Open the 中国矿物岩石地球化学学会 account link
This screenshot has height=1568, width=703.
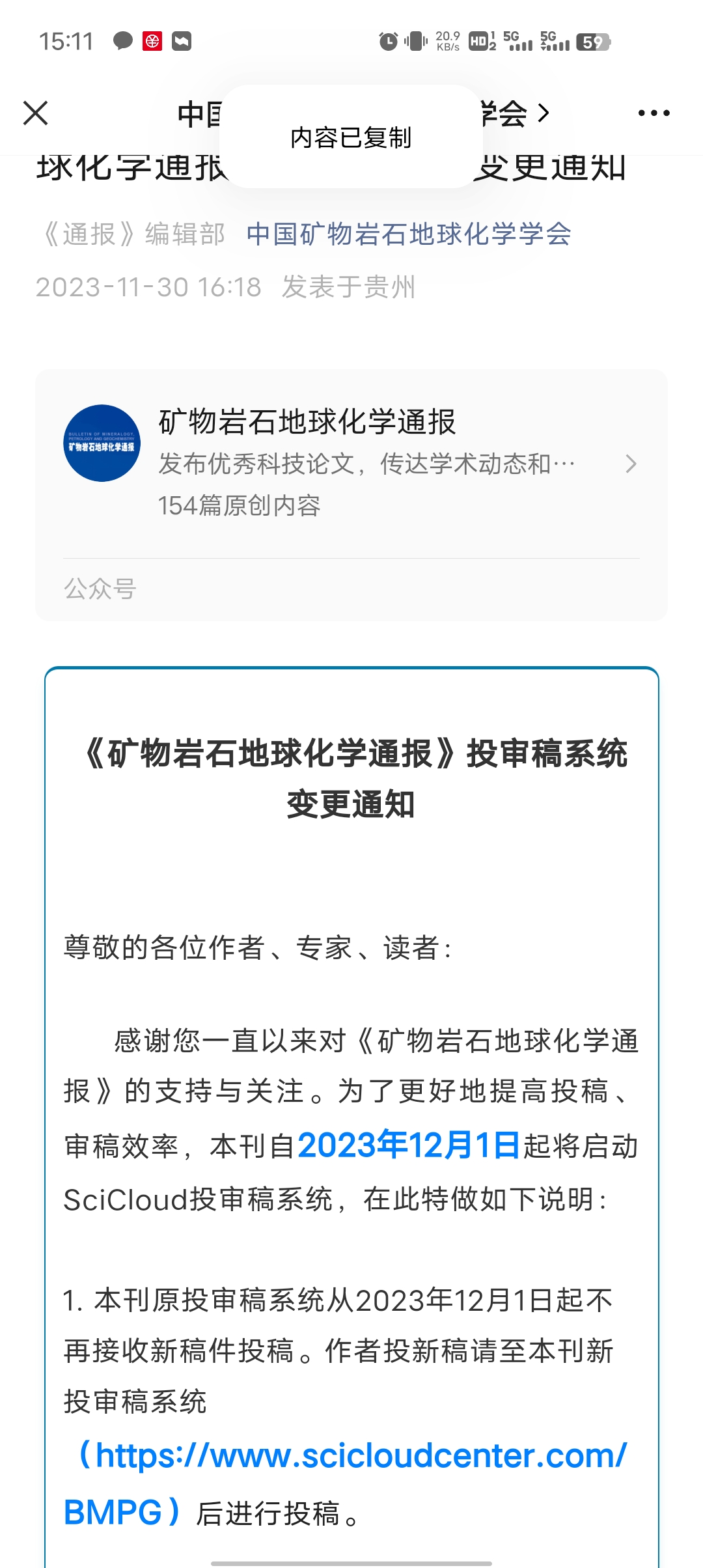[408, 234]
